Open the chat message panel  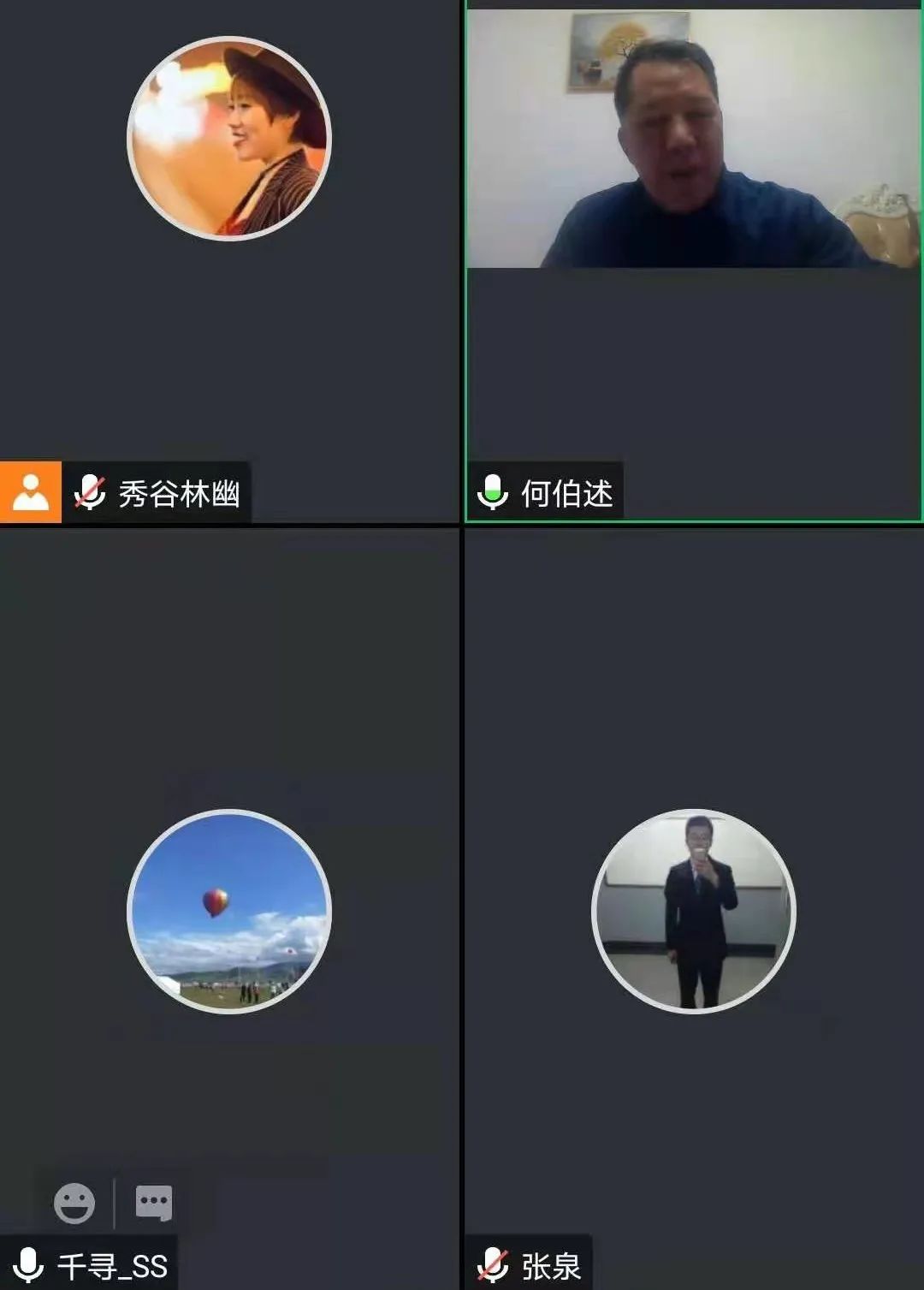click(154, 1203)
